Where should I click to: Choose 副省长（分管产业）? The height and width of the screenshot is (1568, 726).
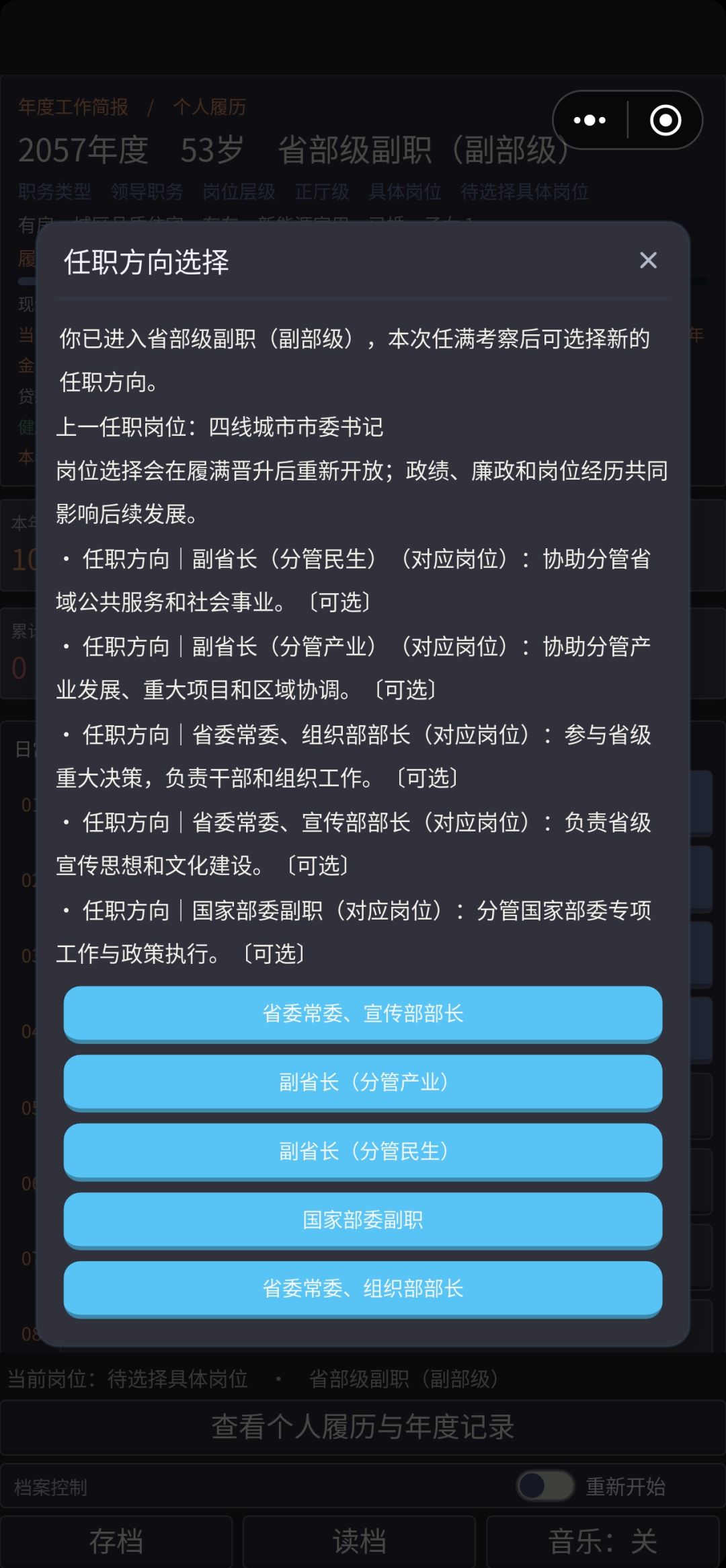point(363,1082)
